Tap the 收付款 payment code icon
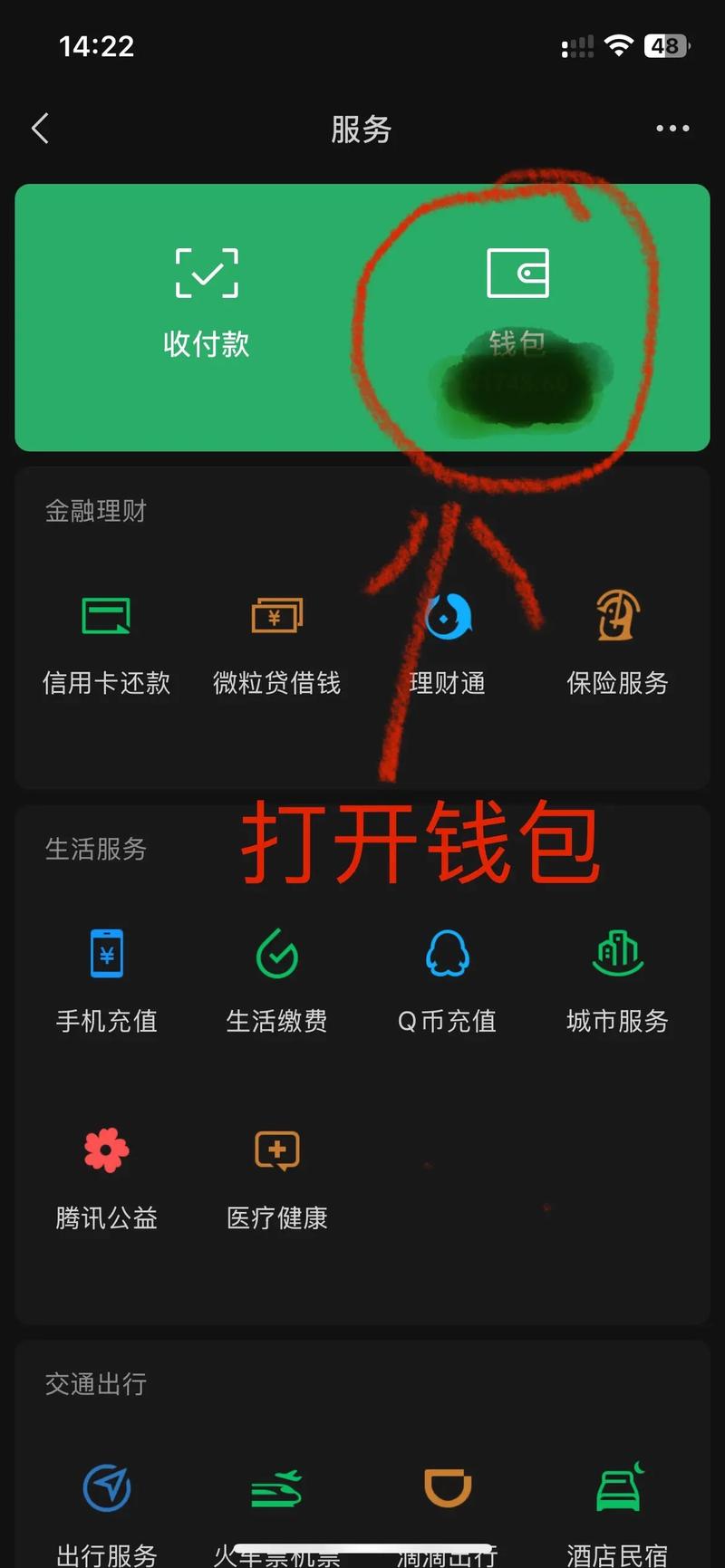 coord(207,272)
